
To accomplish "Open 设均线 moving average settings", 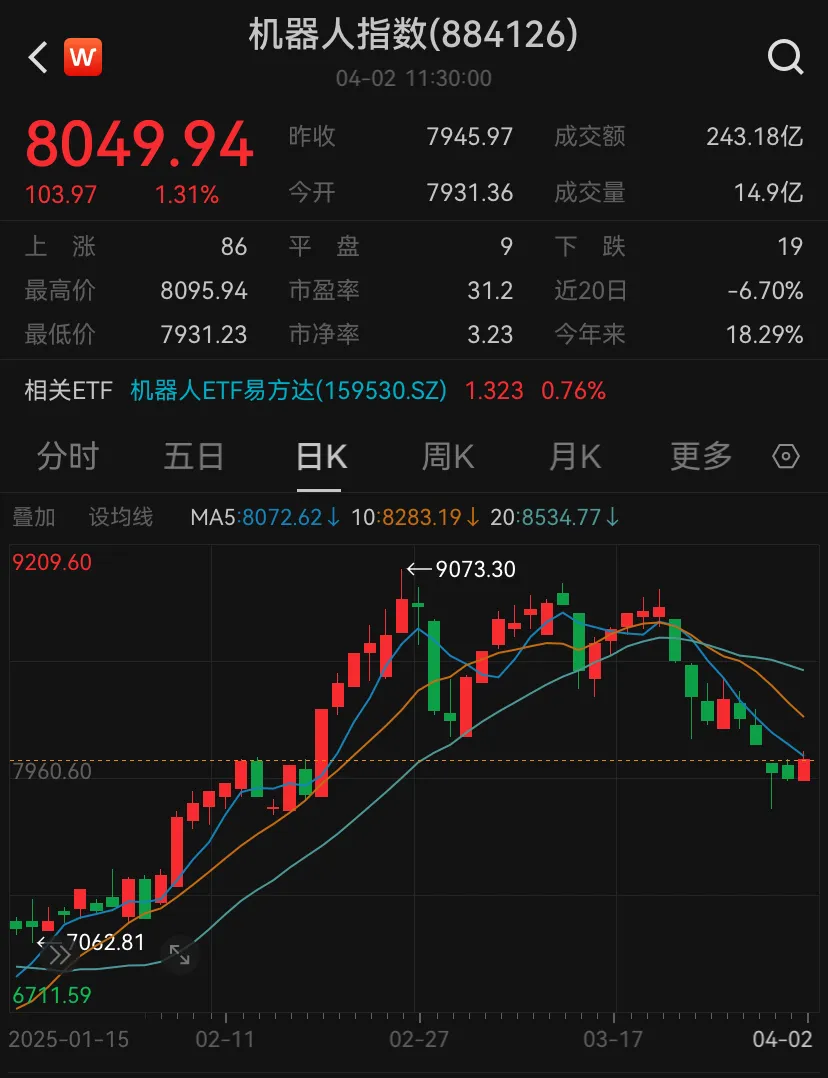I will pyautogui.click(x=121, y=517).
